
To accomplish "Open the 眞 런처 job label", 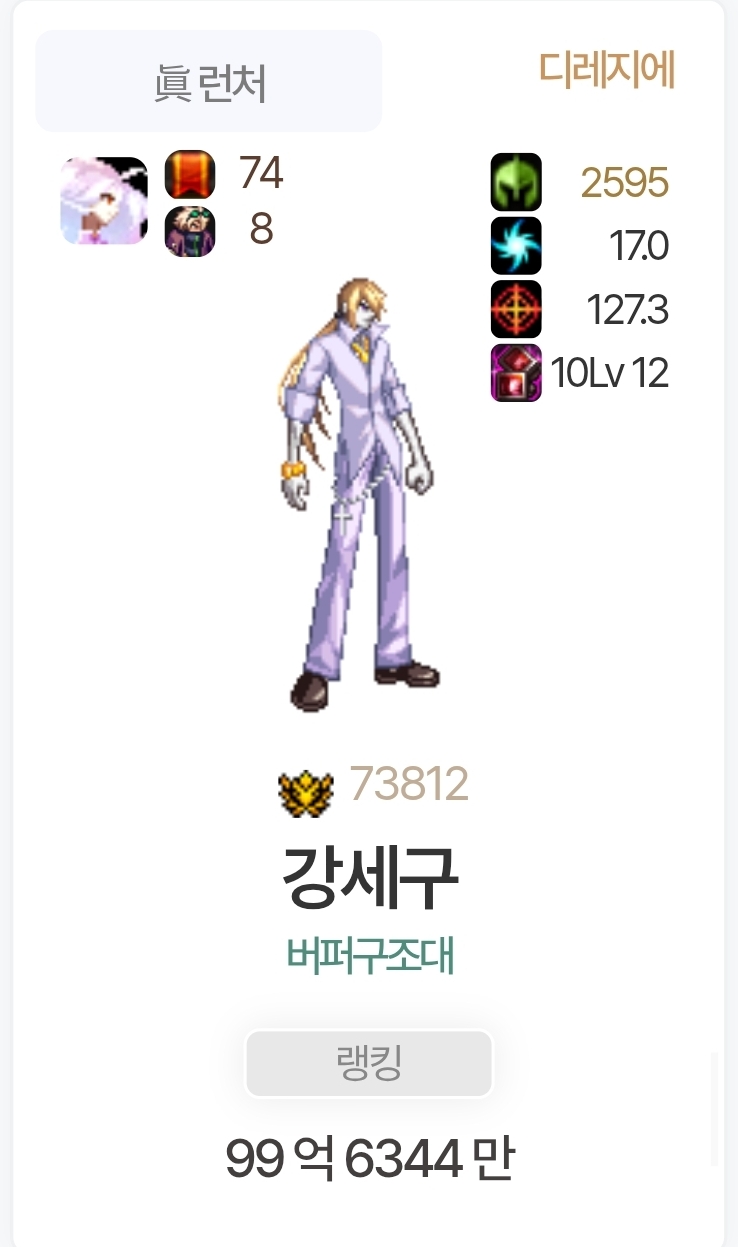I will click(x=209, y=81).
